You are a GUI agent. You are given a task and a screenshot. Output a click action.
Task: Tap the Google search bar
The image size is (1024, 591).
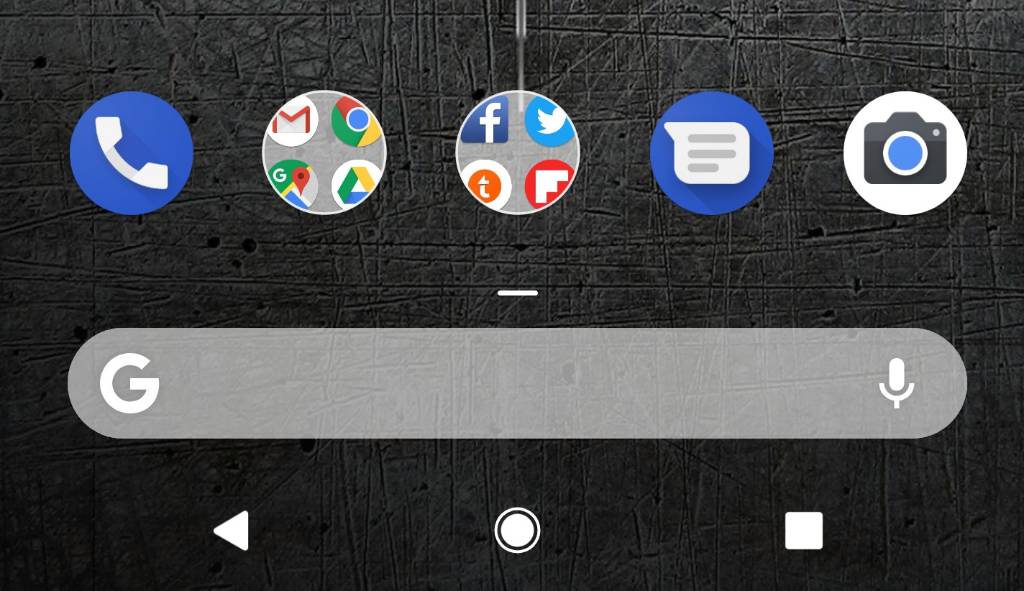[x=500, y=383]
